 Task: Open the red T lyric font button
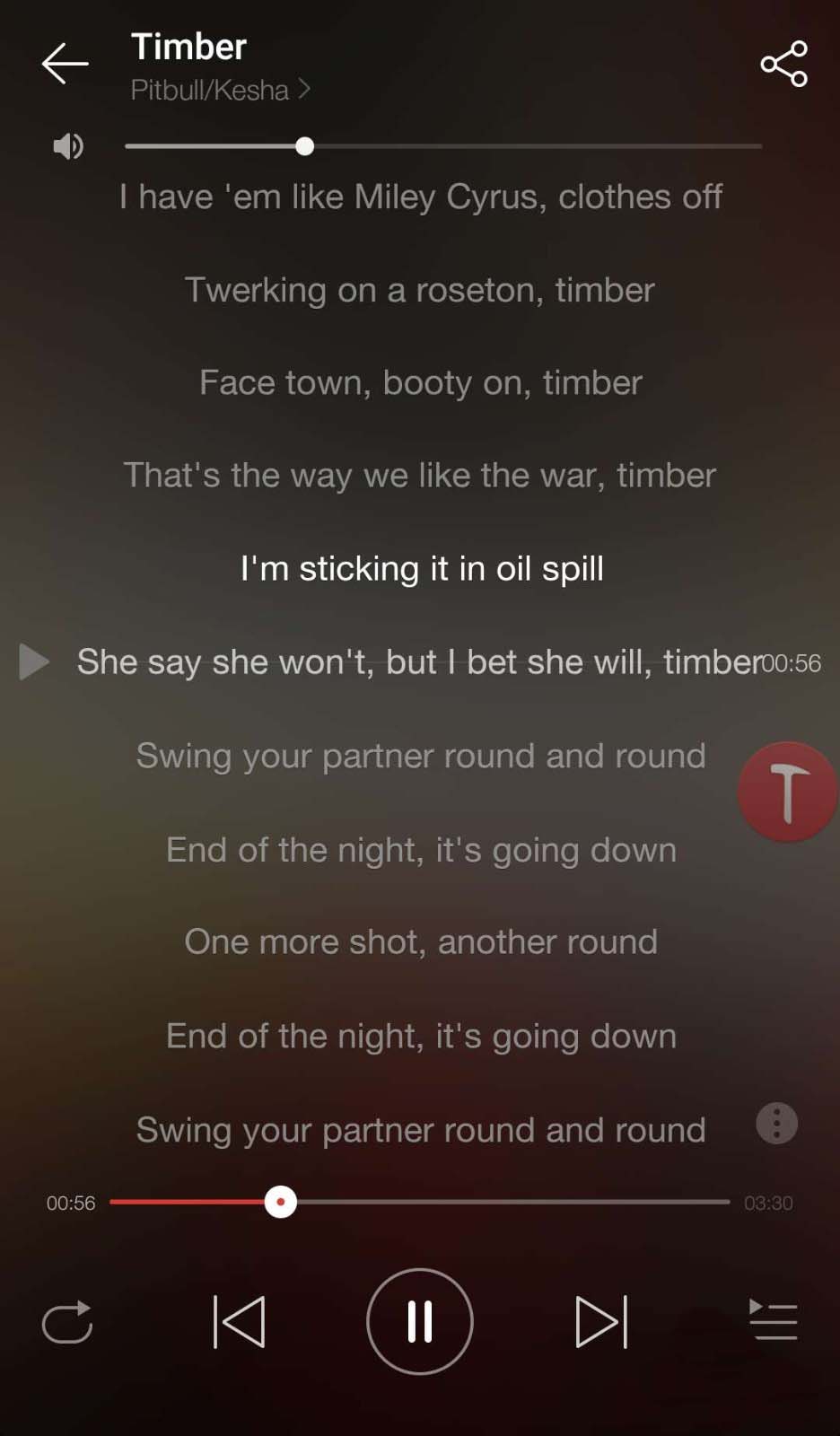[x=787, y=792]
